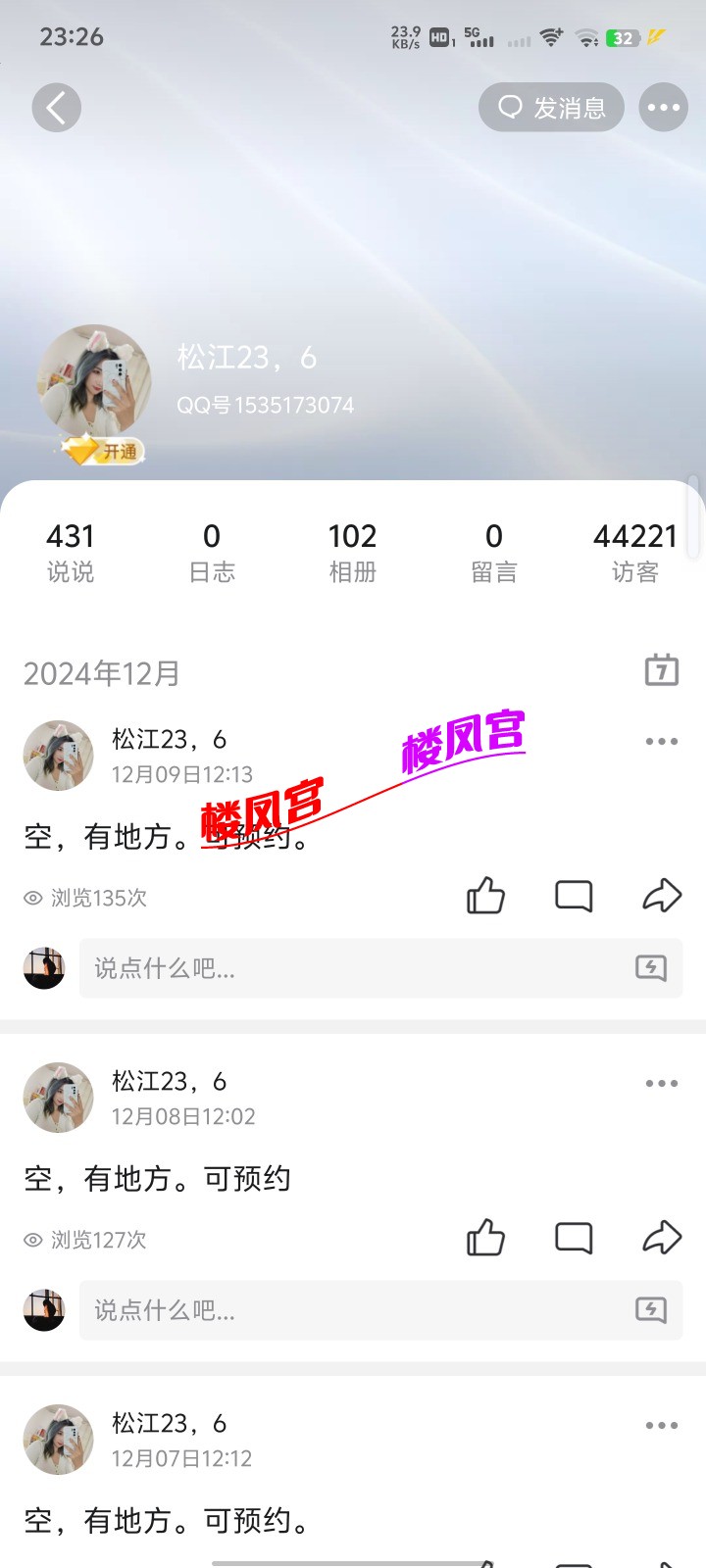Viewport: 706px width, 1568px height.
Task: Open the top-right more options menu
Action: [x=662, y=107]
